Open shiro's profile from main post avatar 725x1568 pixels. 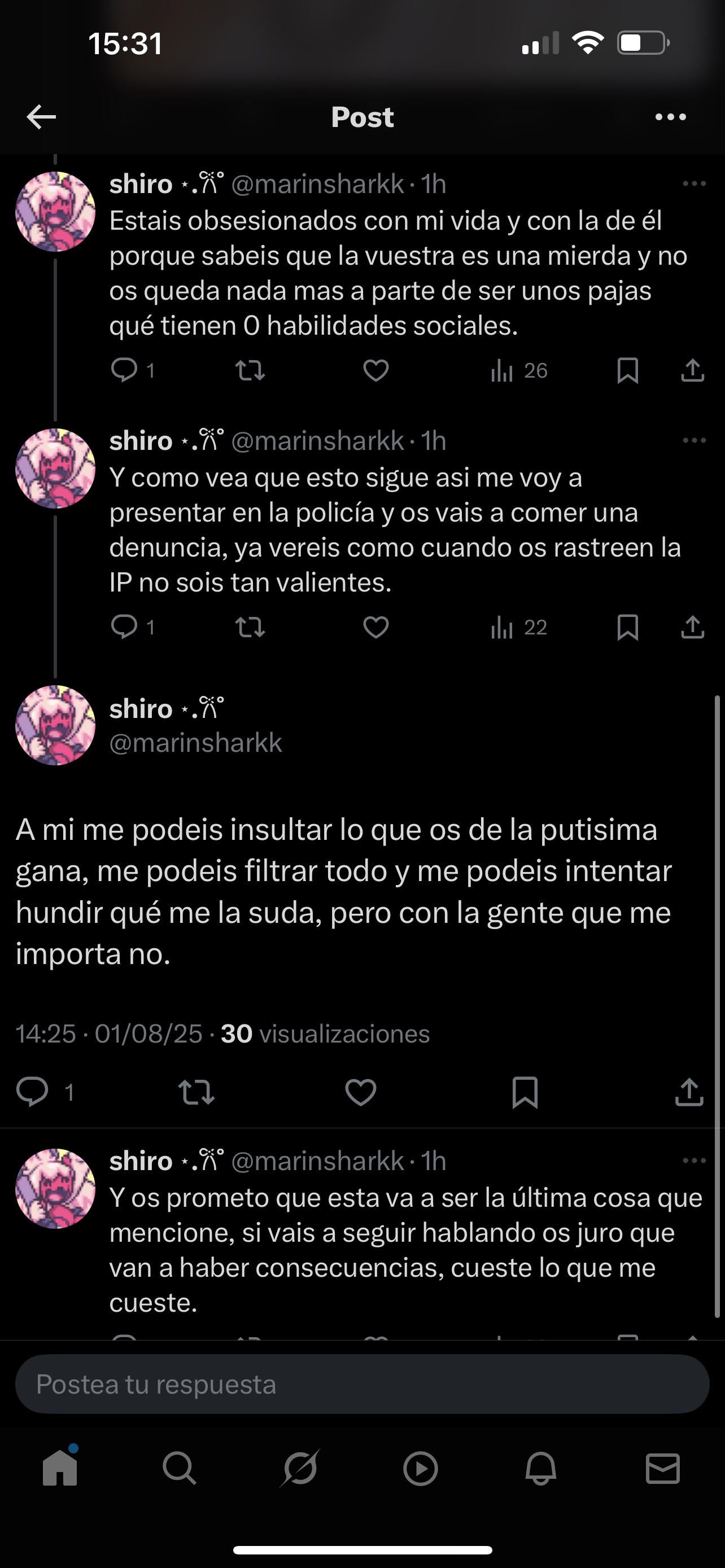[x=55, y=725]
